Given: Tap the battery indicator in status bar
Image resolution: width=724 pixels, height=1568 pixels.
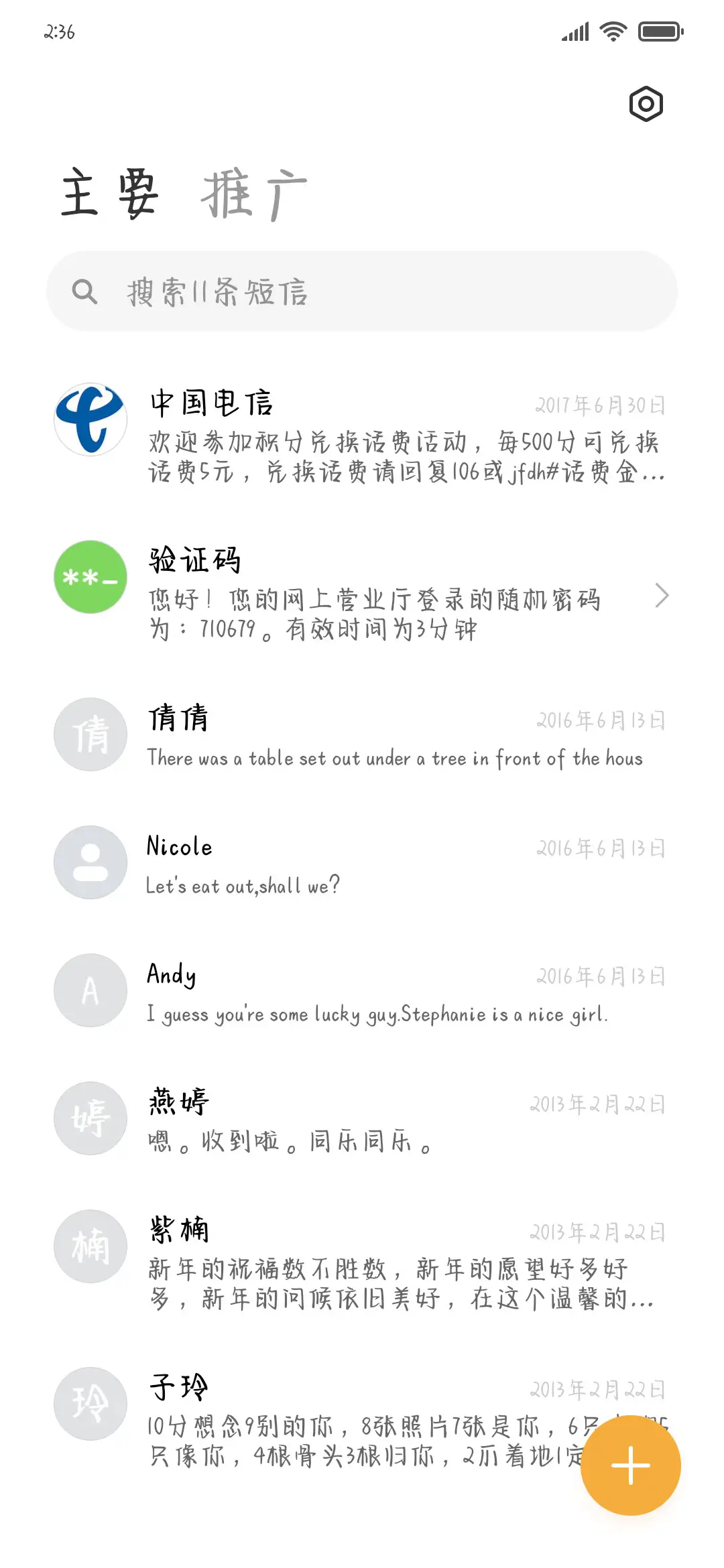Looking at the screenshot, I should click(x=660, y=30).
